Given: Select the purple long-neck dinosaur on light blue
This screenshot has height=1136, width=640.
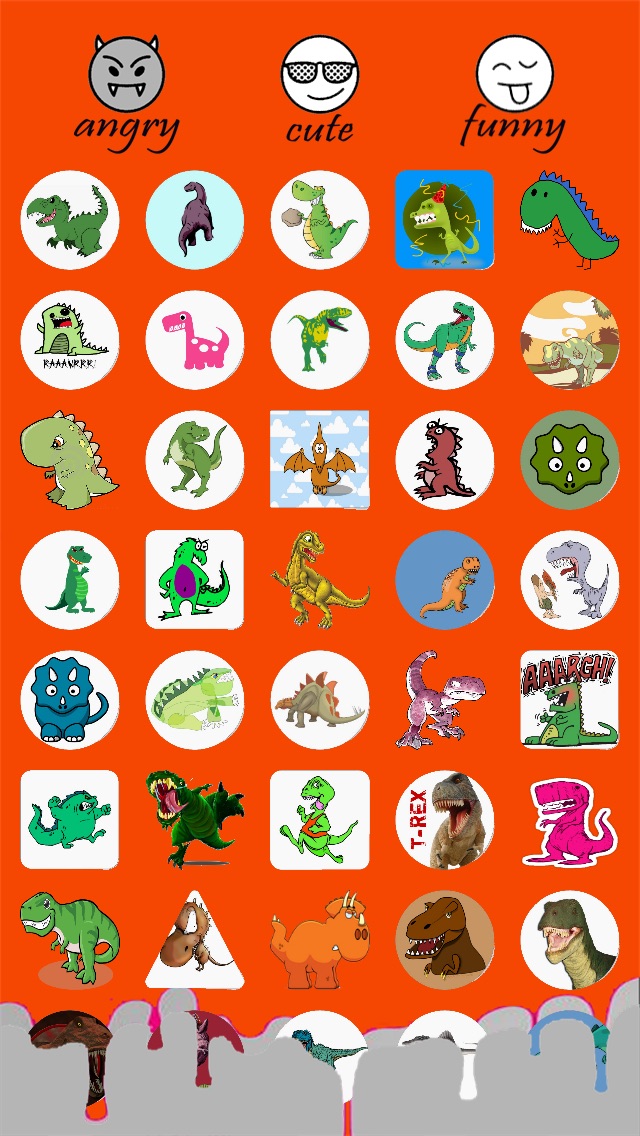Looking at the screenshot, I should (x=195, y=220).
